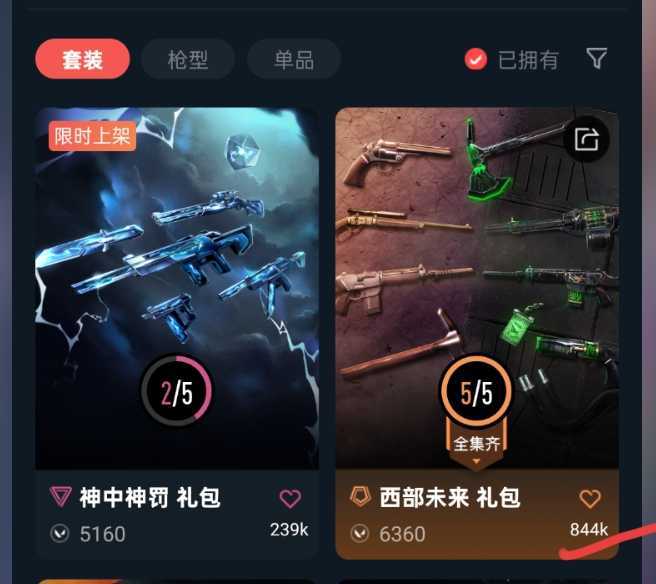Like the 西部未来 礼包 bundle
Image resolution: width=656 pixels, height=584 pixels.
(x=590, y=498)
